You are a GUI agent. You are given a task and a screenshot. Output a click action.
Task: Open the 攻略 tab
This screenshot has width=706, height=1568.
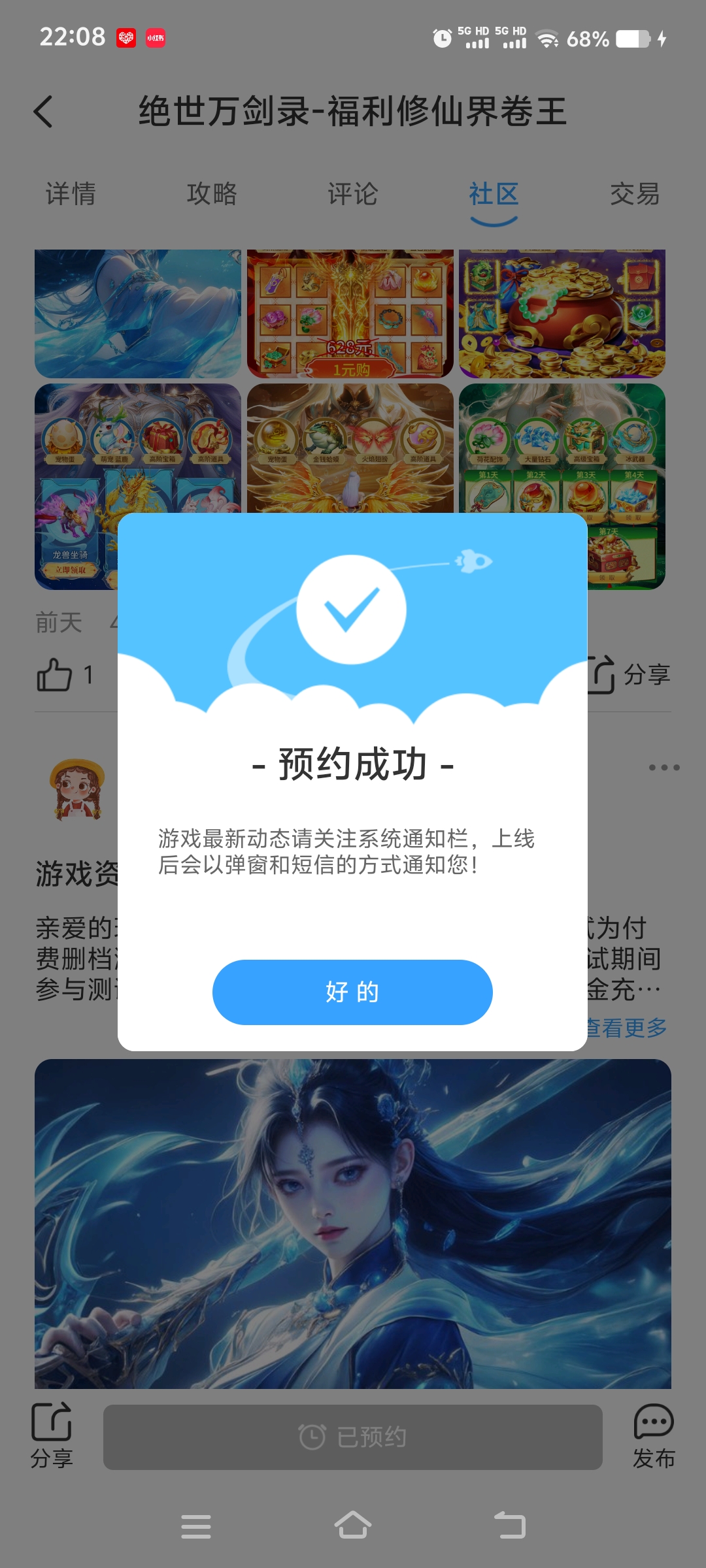click(x=212, y=194)
